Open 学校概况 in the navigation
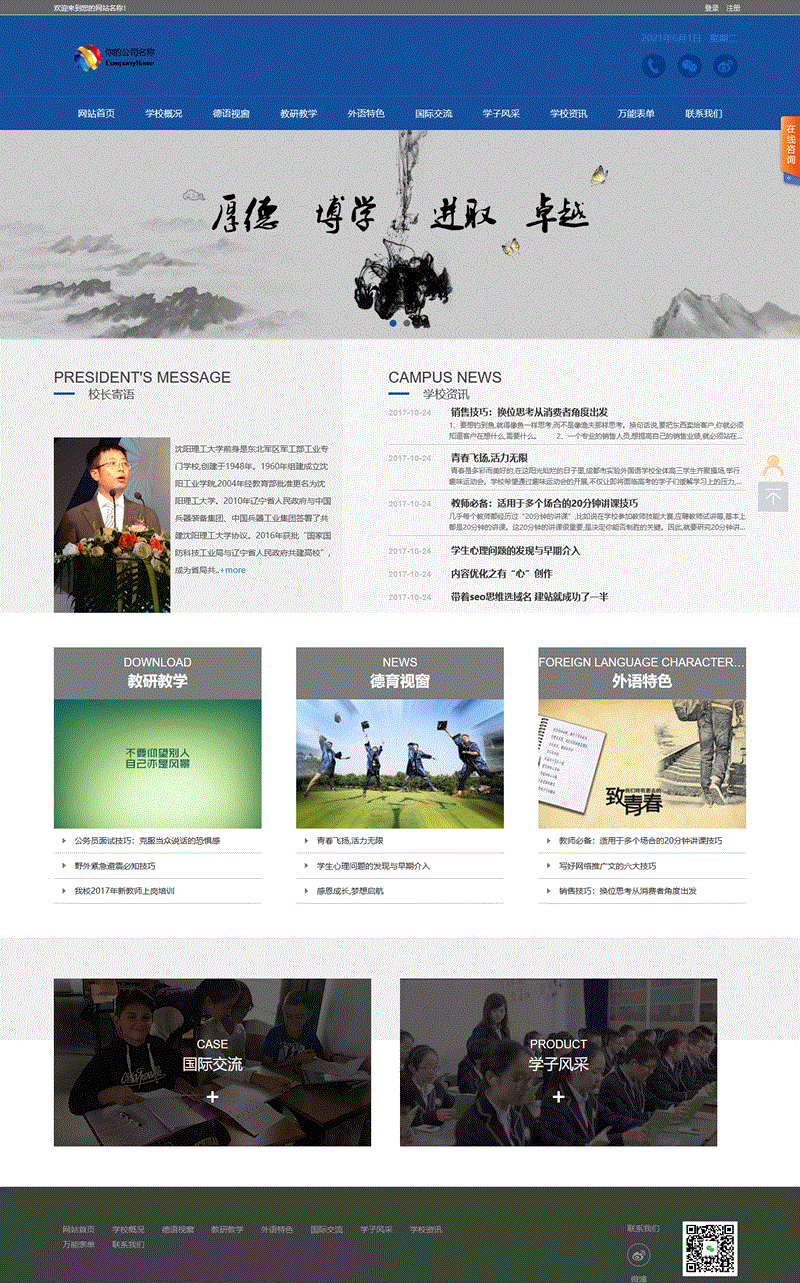Image resolution: width=800 pixels, height=1283 pixels. click(x=163, y=114)
